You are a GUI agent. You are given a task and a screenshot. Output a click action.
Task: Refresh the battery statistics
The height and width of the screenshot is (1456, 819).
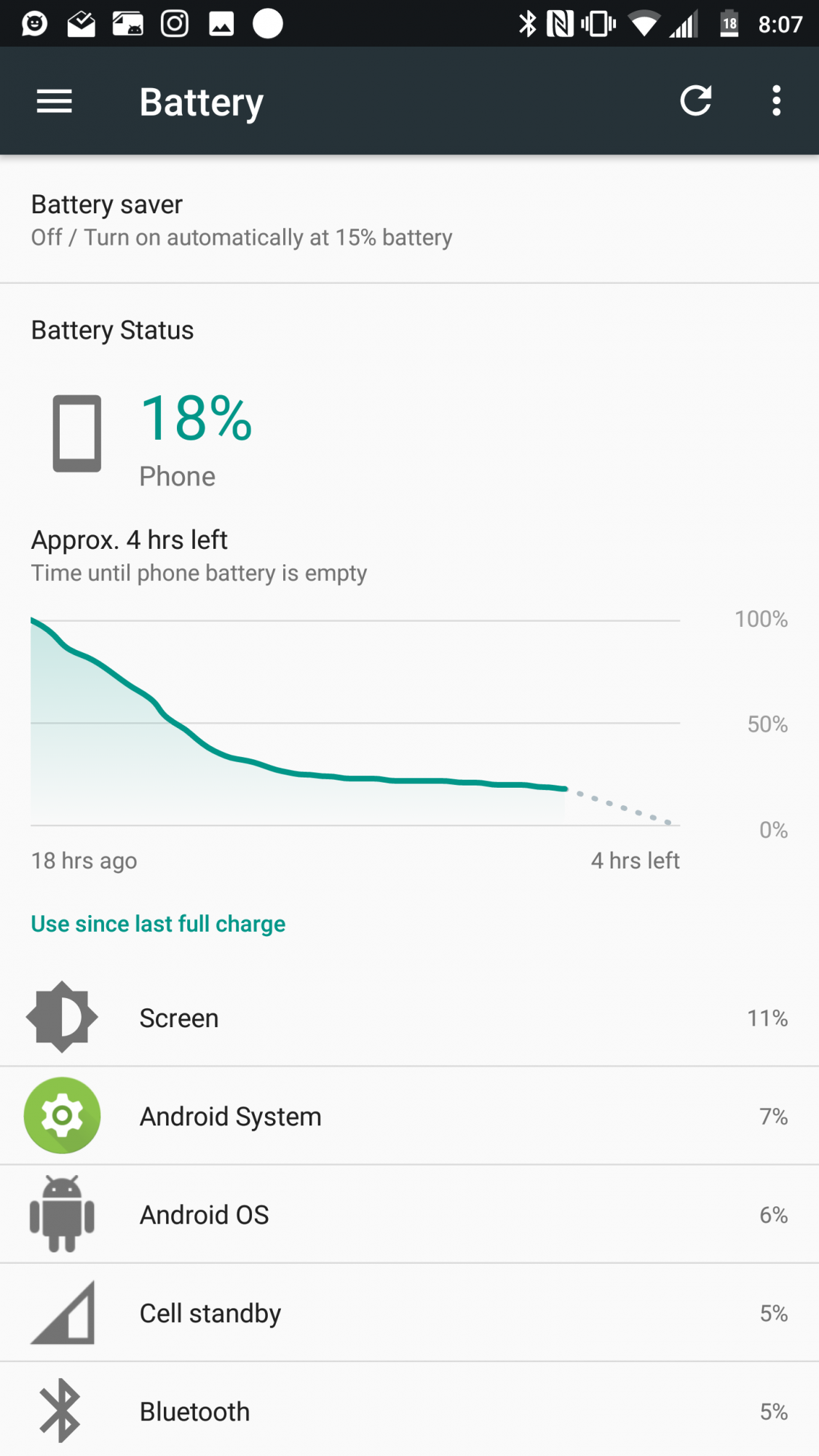pyautogui.click(x=695, y=100)
